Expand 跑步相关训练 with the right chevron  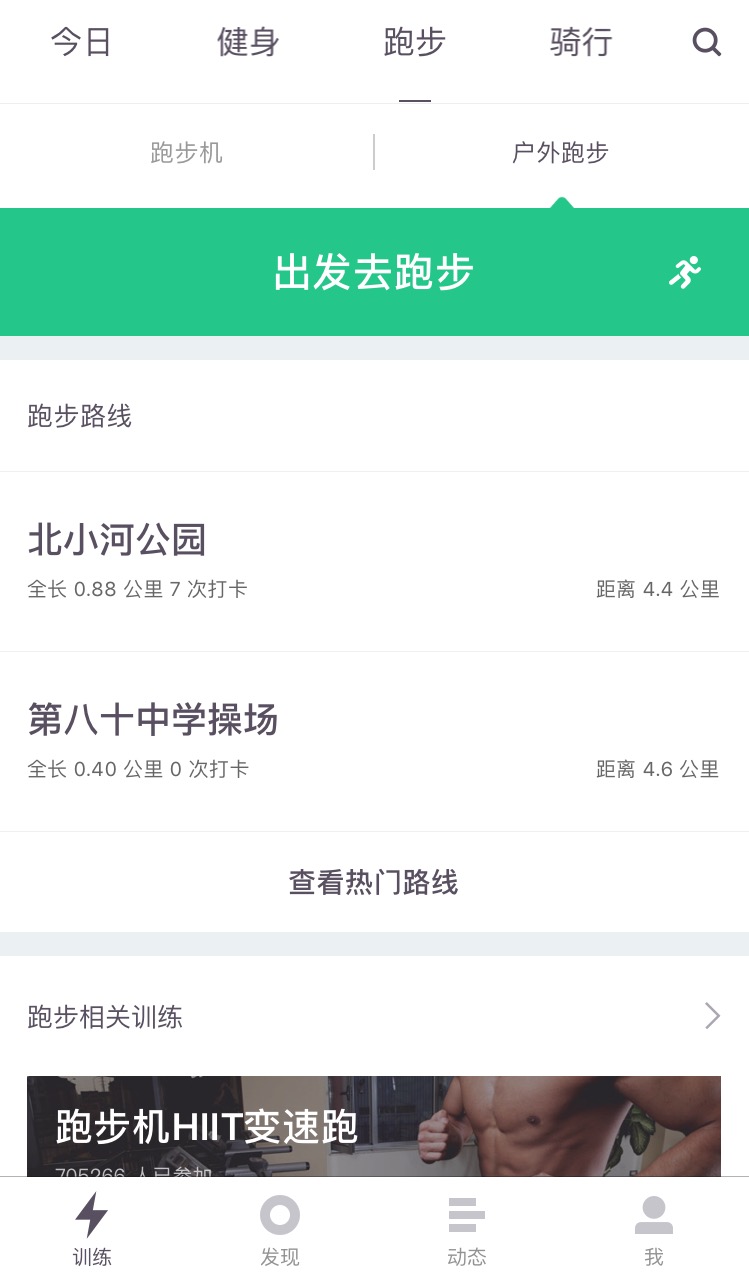(x=712, y=1016)
